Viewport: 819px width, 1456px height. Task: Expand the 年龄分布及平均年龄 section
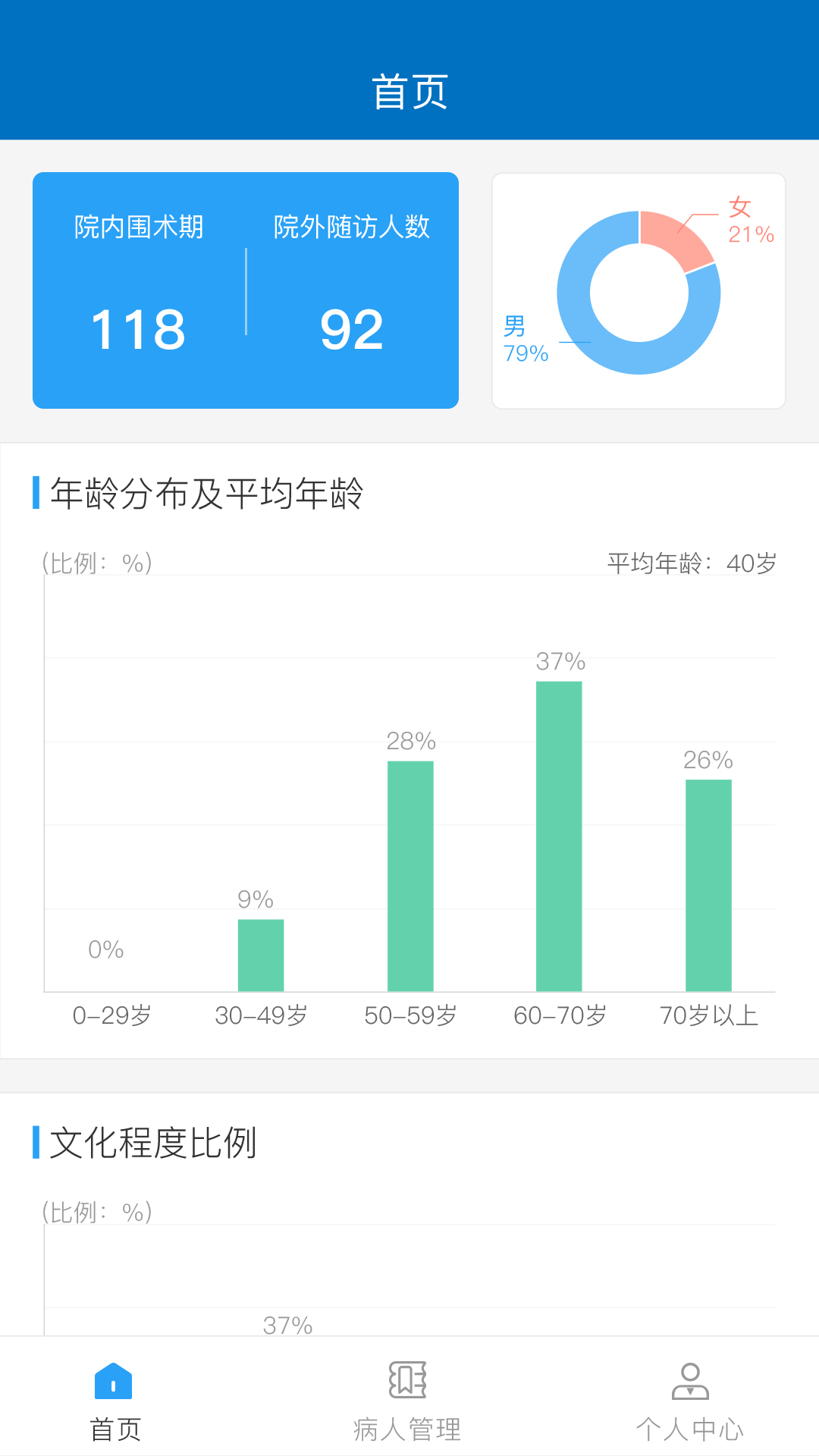[206, 491]
